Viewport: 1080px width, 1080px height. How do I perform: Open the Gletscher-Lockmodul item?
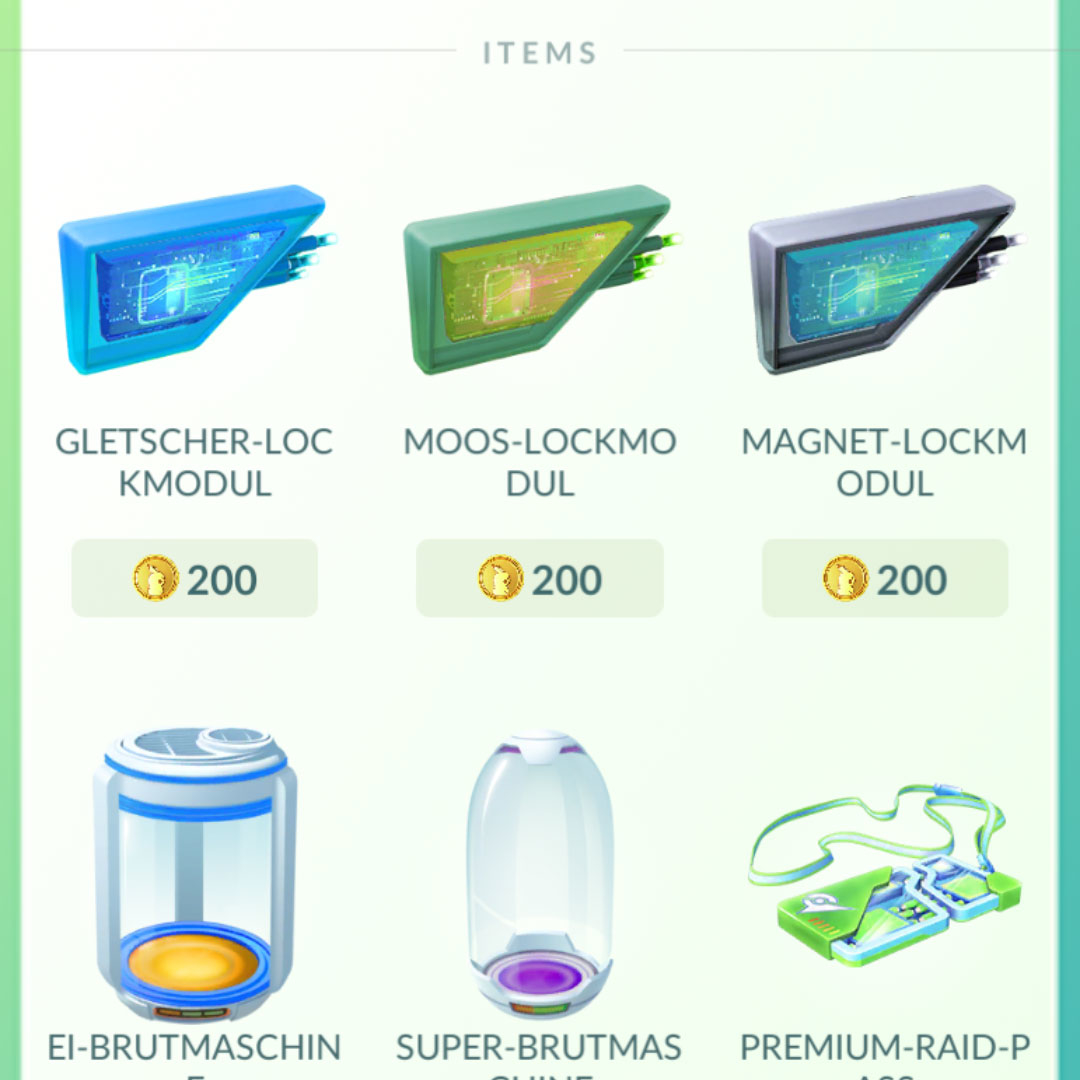[x=193, y=280]
